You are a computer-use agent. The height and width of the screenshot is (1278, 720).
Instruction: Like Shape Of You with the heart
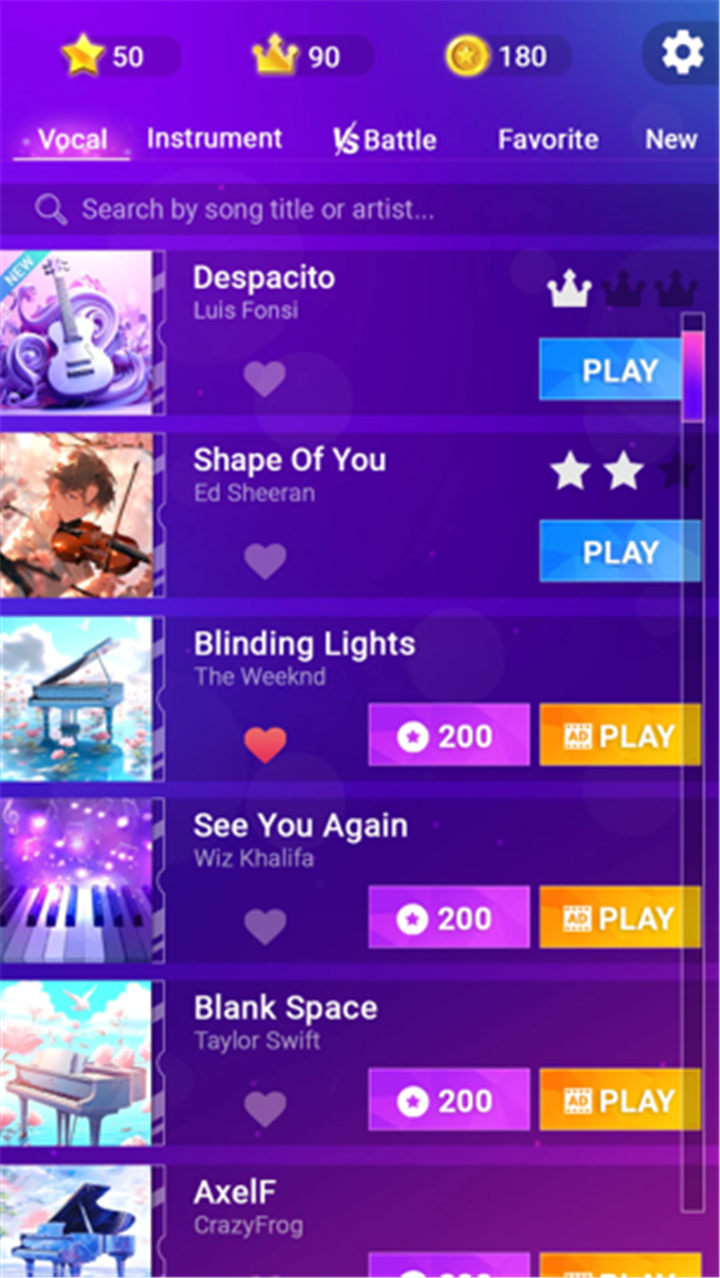pyautogui.click(x=265, y=561)
